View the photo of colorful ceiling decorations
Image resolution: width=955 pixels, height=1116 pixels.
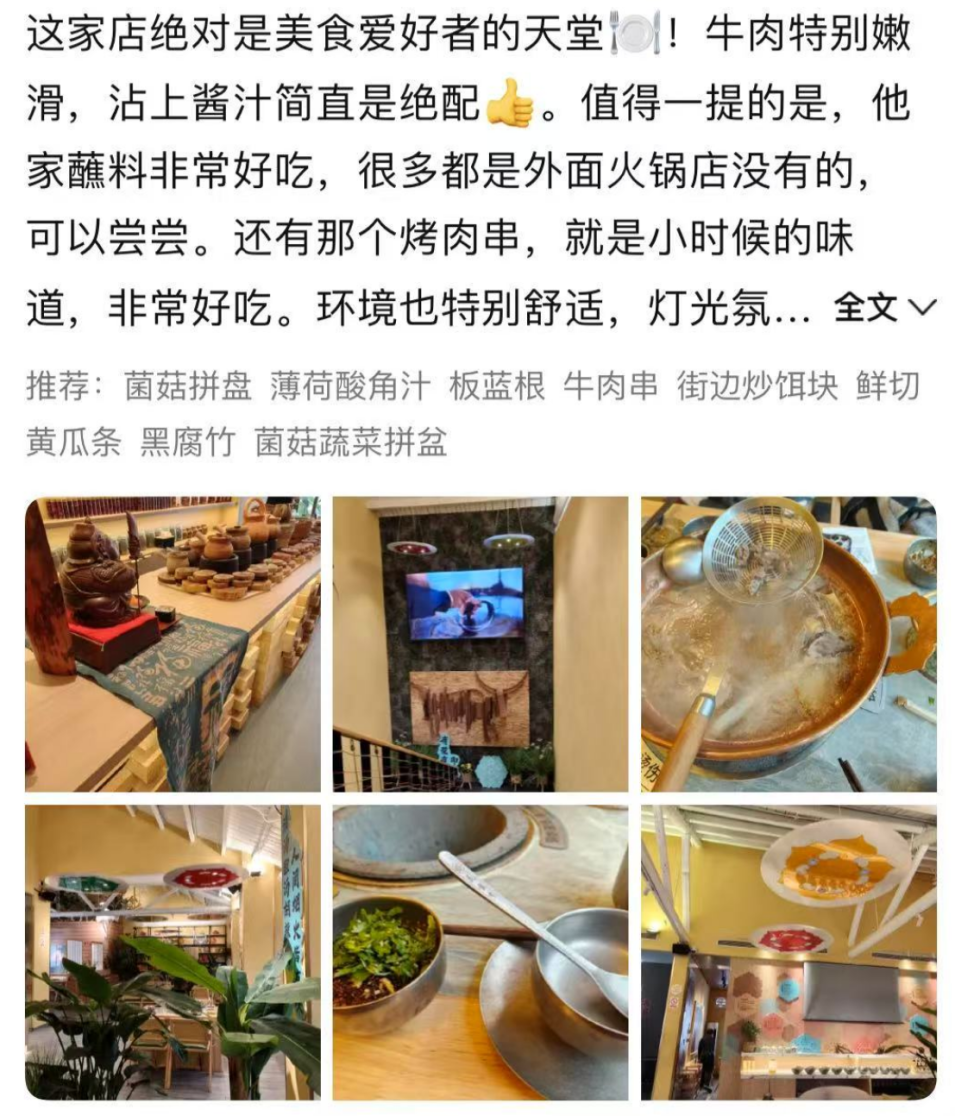click(x=788, y=952)
